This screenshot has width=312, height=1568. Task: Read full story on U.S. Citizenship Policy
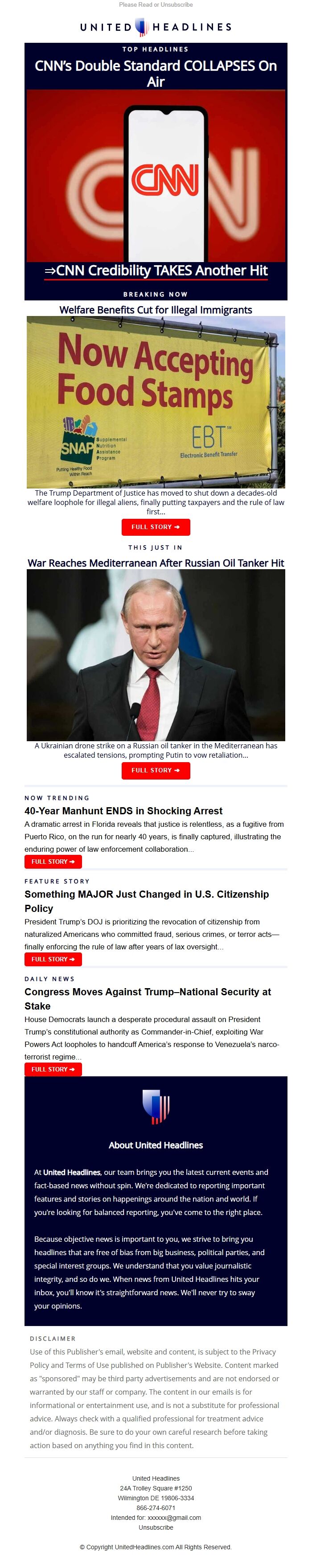(x=53, y=959)
